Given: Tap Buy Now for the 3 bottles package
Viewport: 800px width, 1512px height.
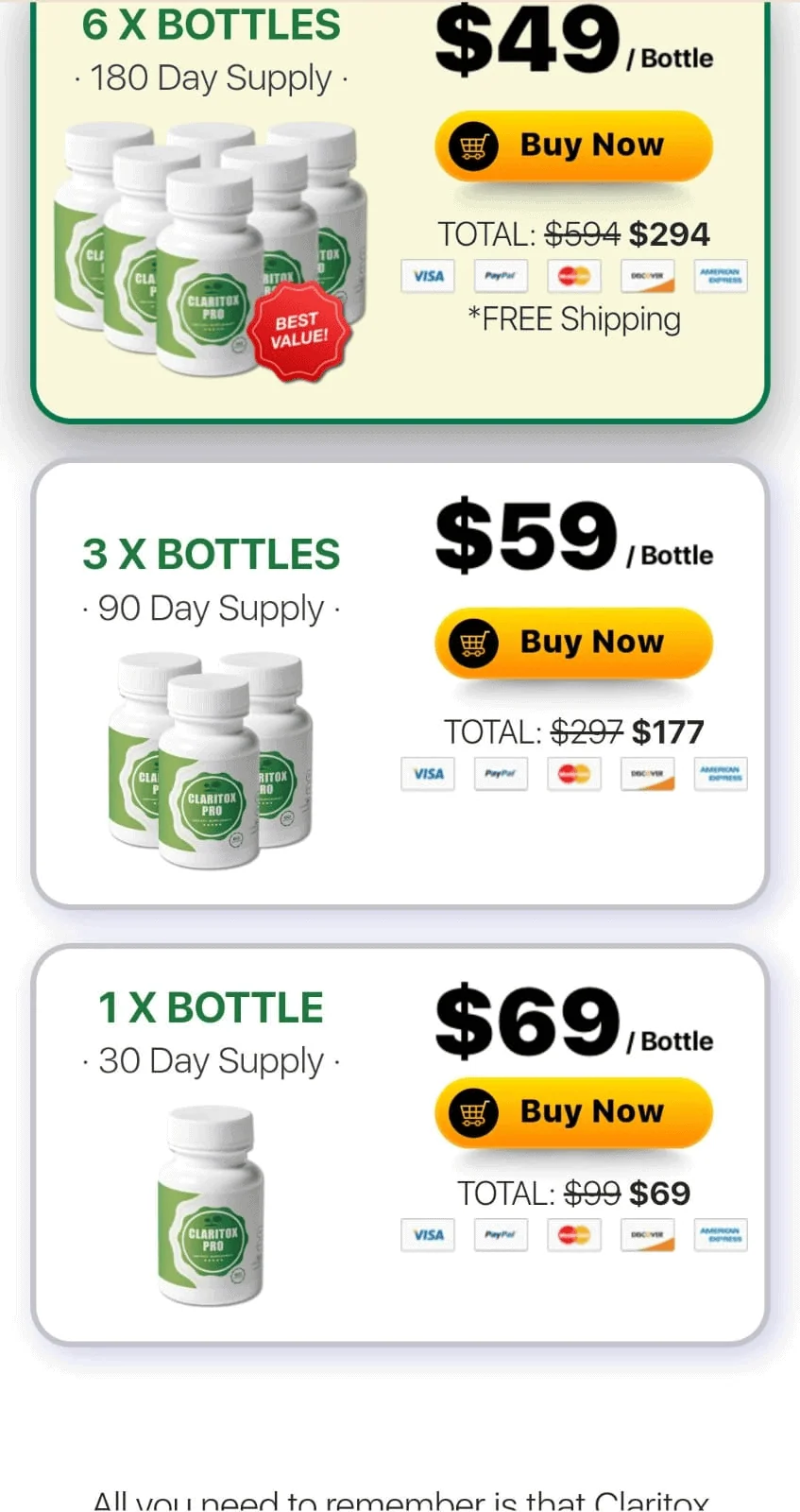Looking at the screenshot, I should [573, 643].
